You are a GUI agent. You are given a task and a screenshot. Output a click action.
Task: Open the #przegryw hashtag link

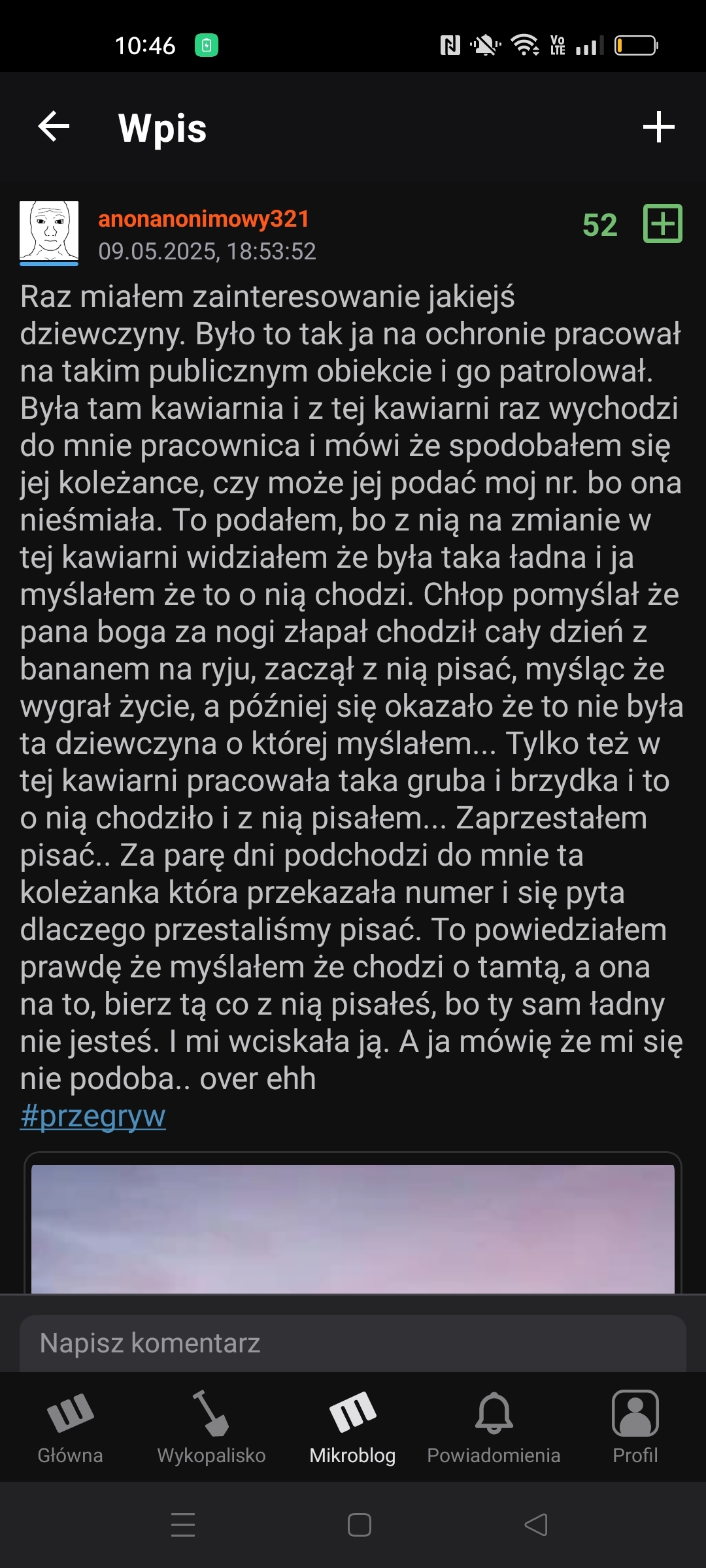click(93, 1116)
